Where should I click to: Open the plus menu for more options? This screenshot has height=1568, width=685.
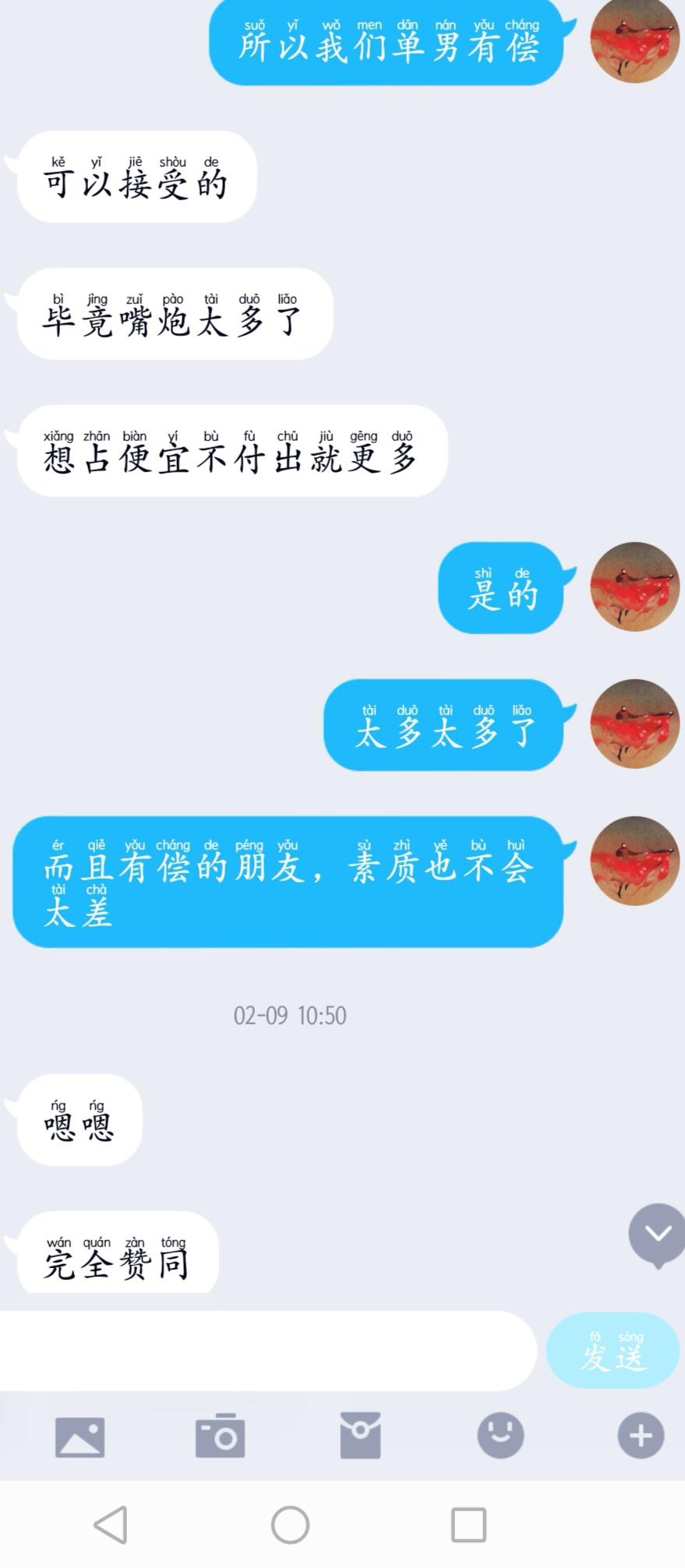tap(641, 1435)
